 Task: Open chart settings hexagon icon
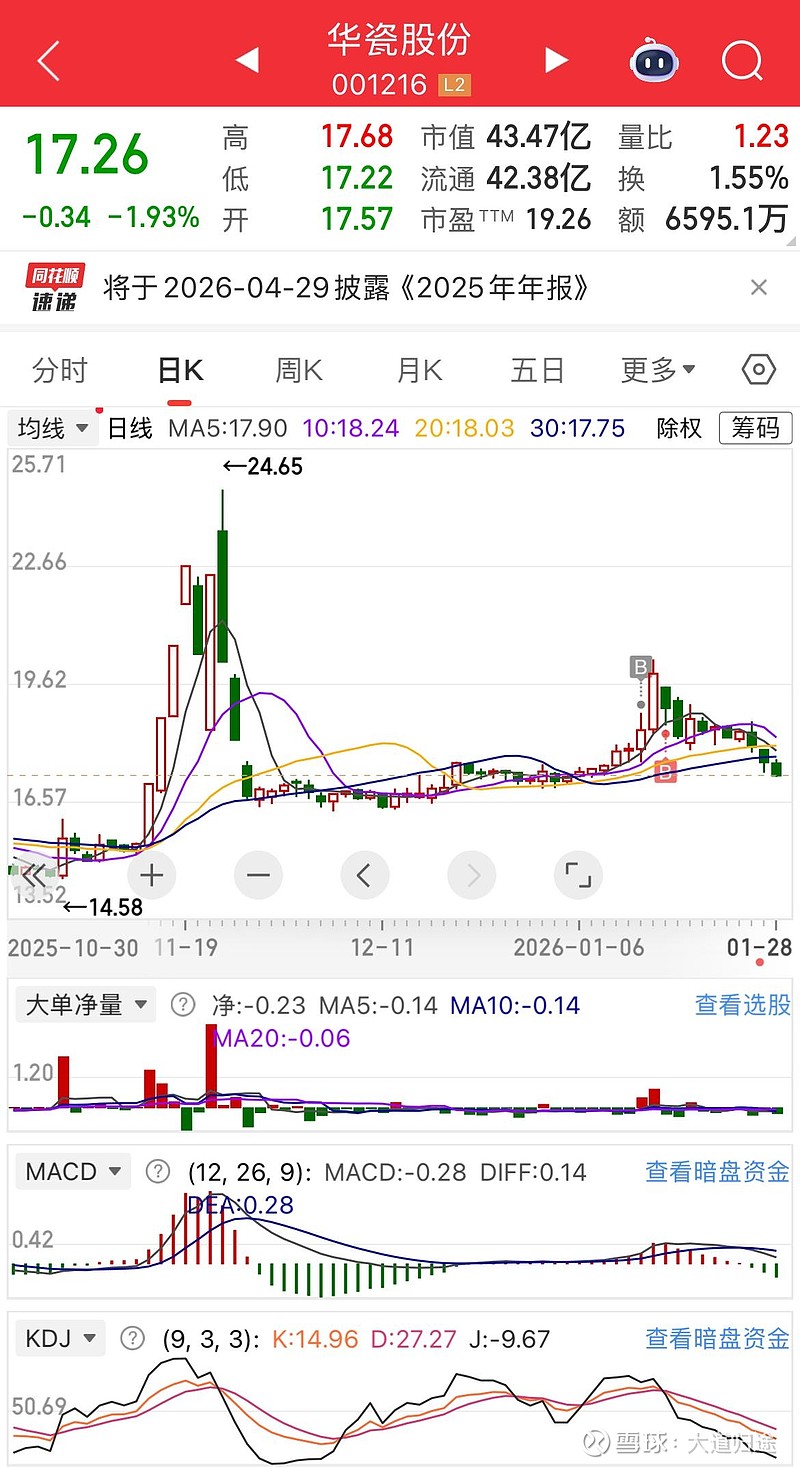click(759, 370)
